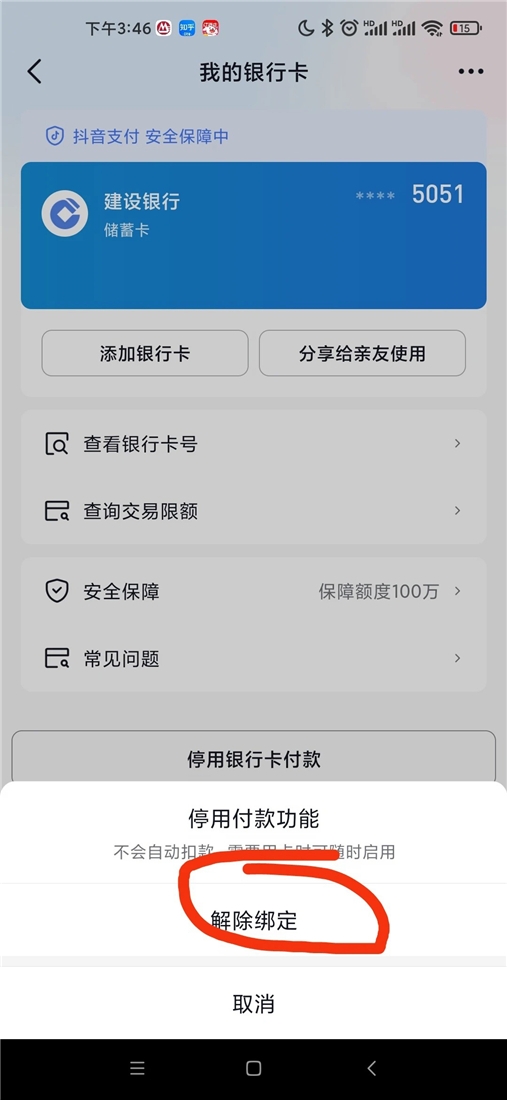The width and height of the screenshot is (507, 1100).
Task: Open 常见问题 row
Action: [x=253, y=658]
